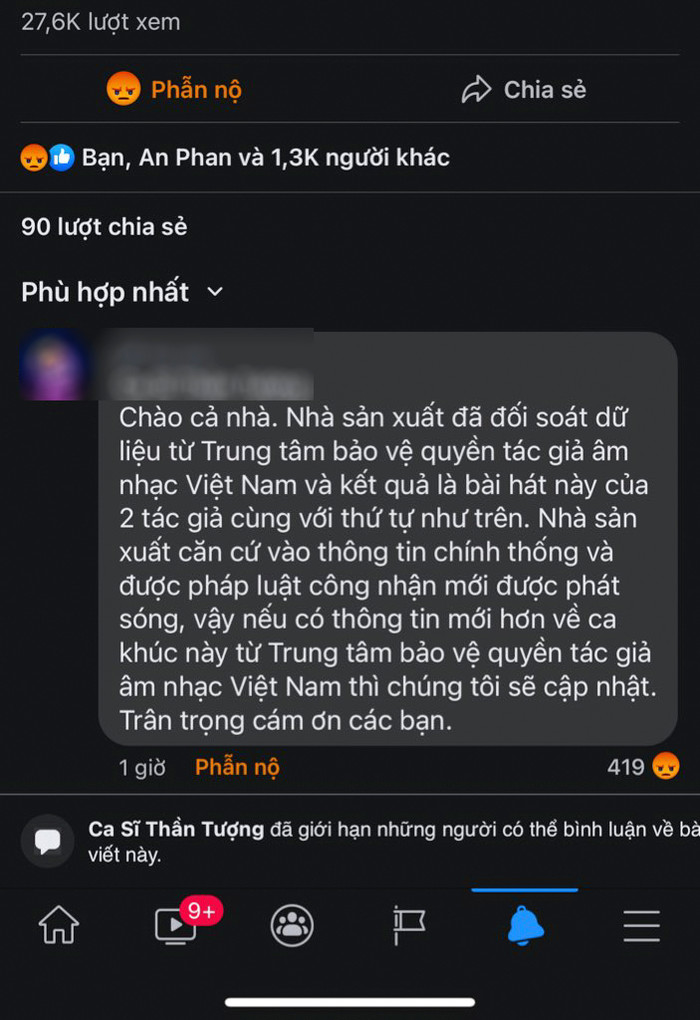
Task: Tap the Phẫn nộ reaction button
Action: point(175,90)
